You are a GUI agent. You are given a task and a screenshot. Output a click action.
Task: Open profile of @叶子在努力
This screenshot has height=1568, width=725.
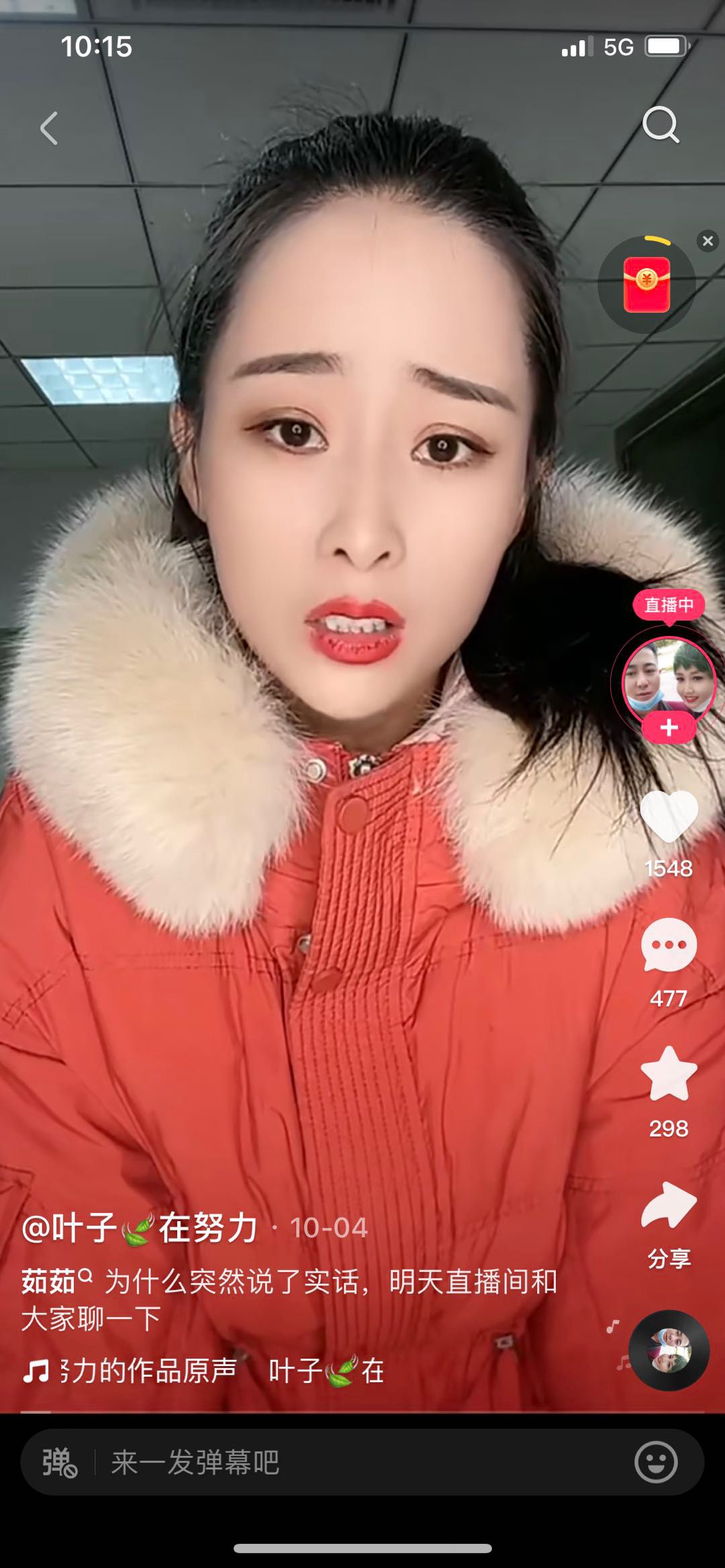(140, 1228)
